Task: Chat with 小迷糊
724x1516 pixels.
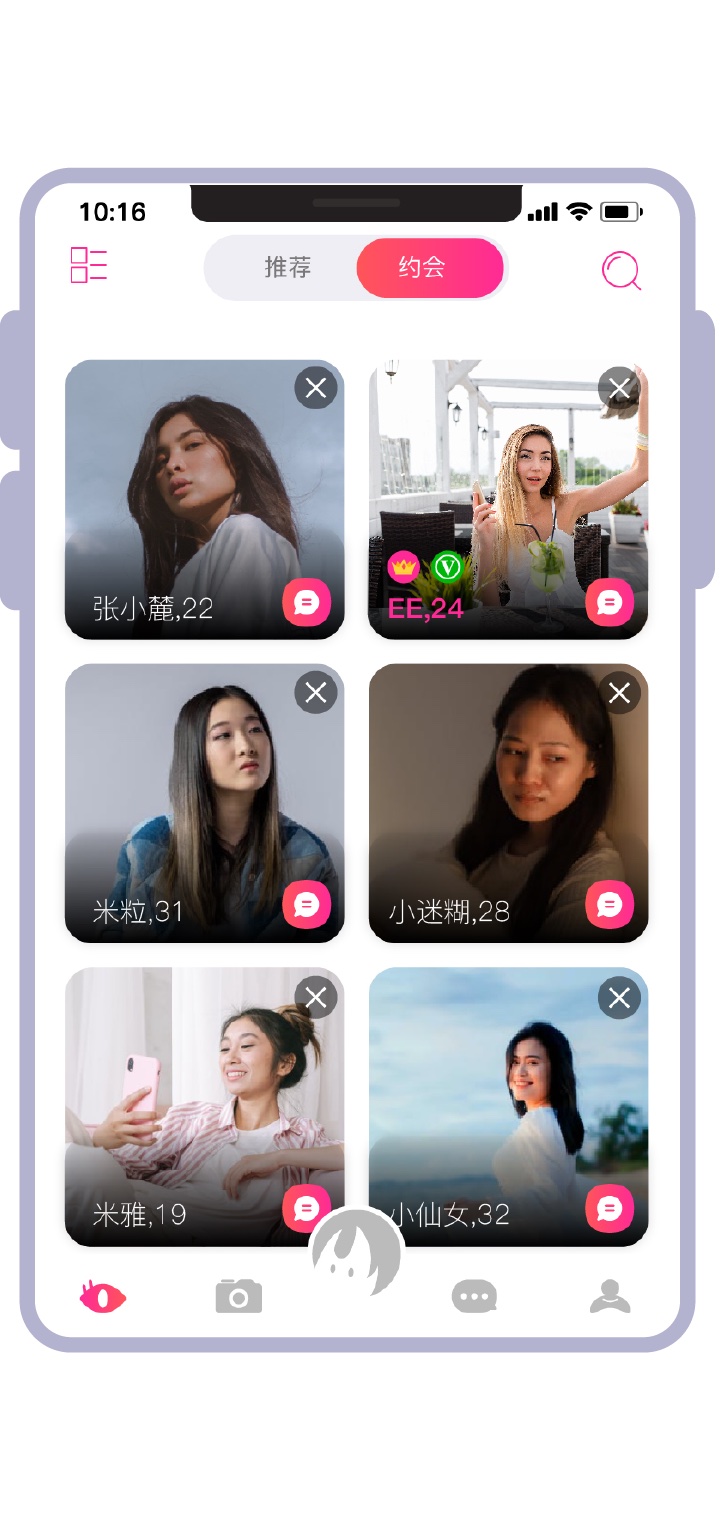Action: [609, 905]
